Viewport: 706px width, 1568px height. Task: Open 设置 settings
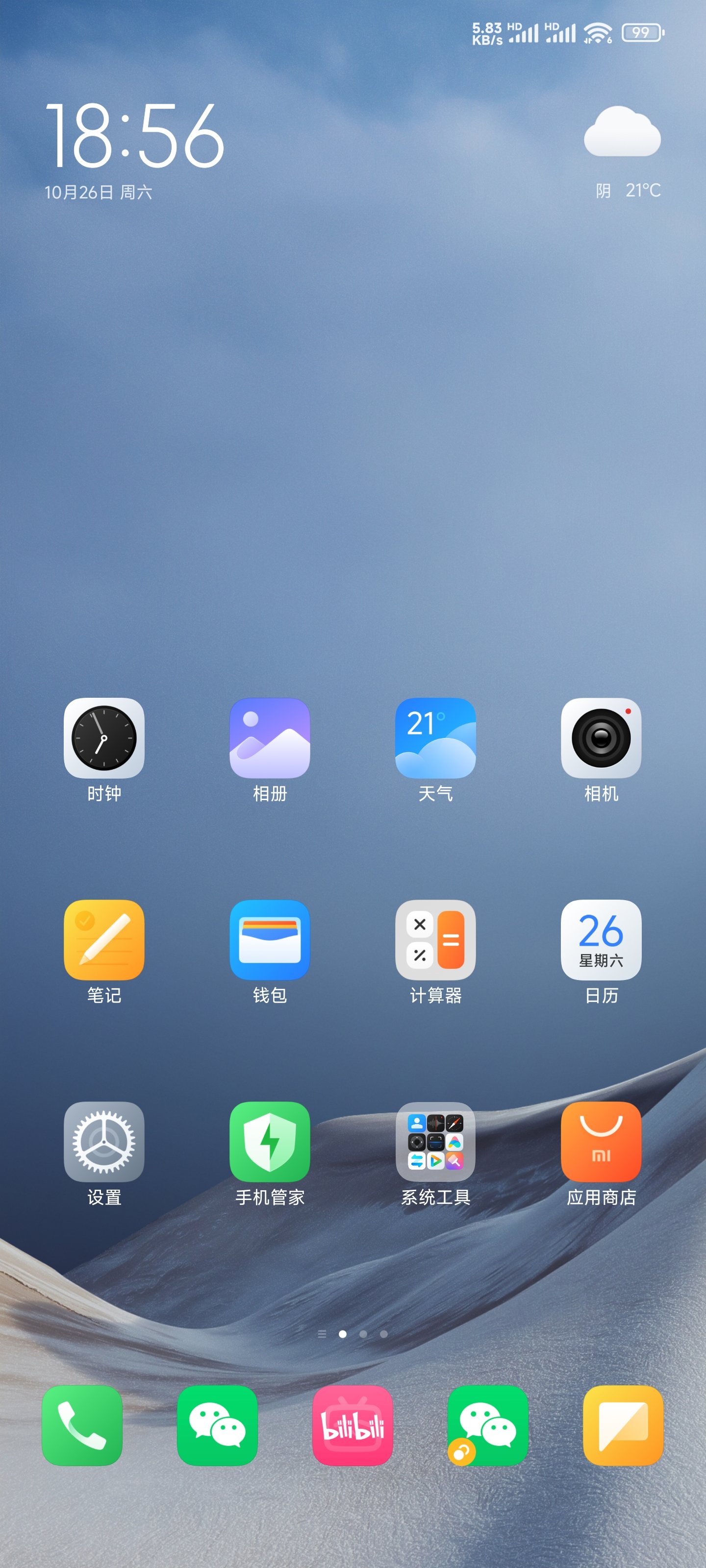(x=104, y=1142)
